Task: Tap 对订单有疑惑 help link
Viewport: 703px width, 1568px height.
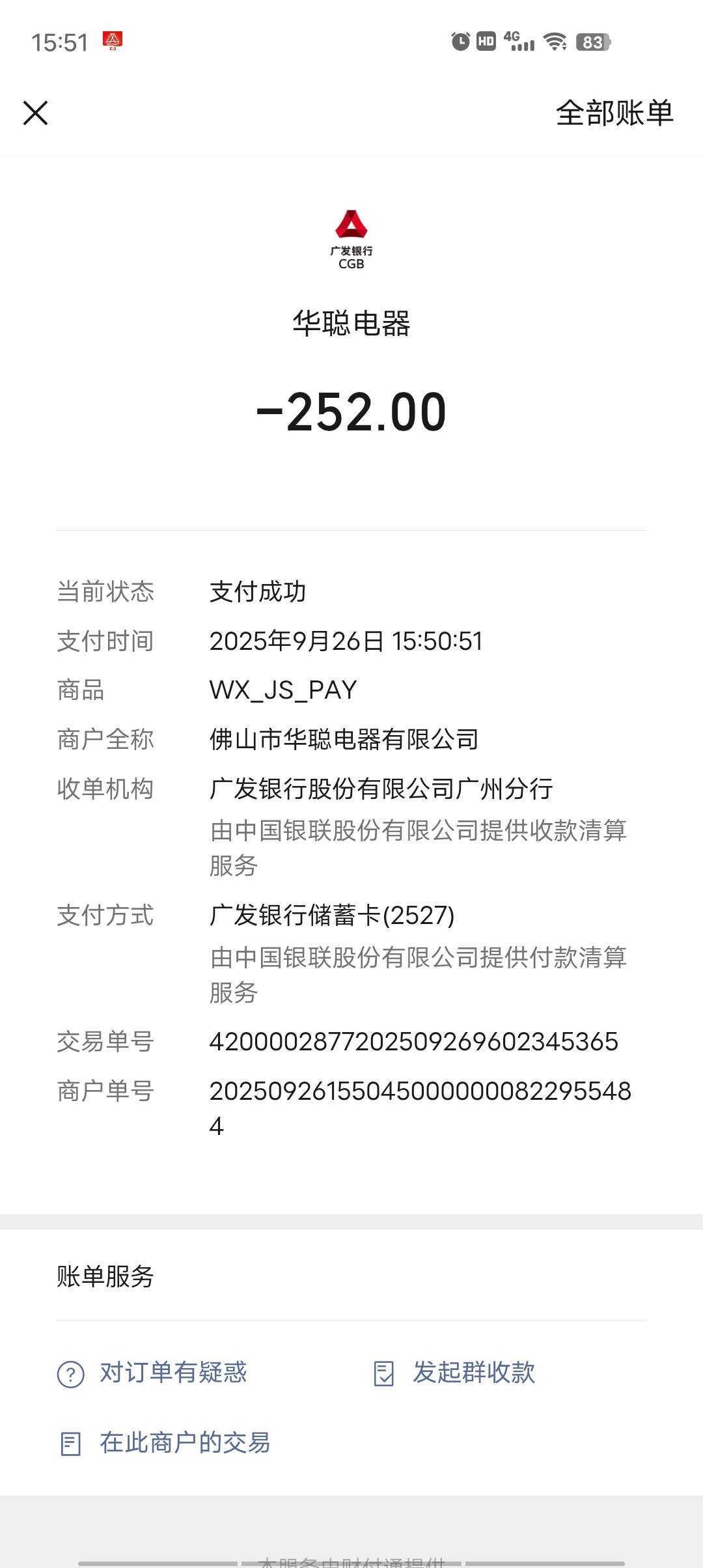Action: pos(153,1373)
